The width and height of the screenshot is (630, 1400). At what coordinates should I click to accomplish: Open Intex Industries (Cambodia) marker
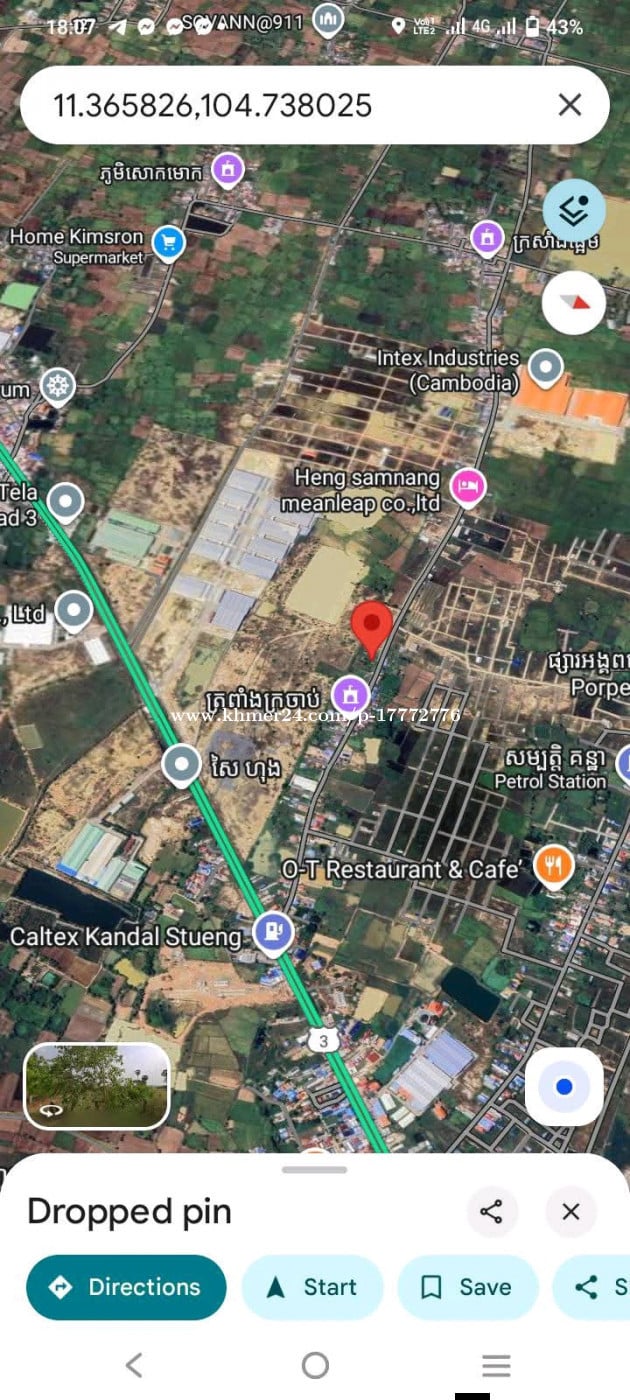[545, 368]
